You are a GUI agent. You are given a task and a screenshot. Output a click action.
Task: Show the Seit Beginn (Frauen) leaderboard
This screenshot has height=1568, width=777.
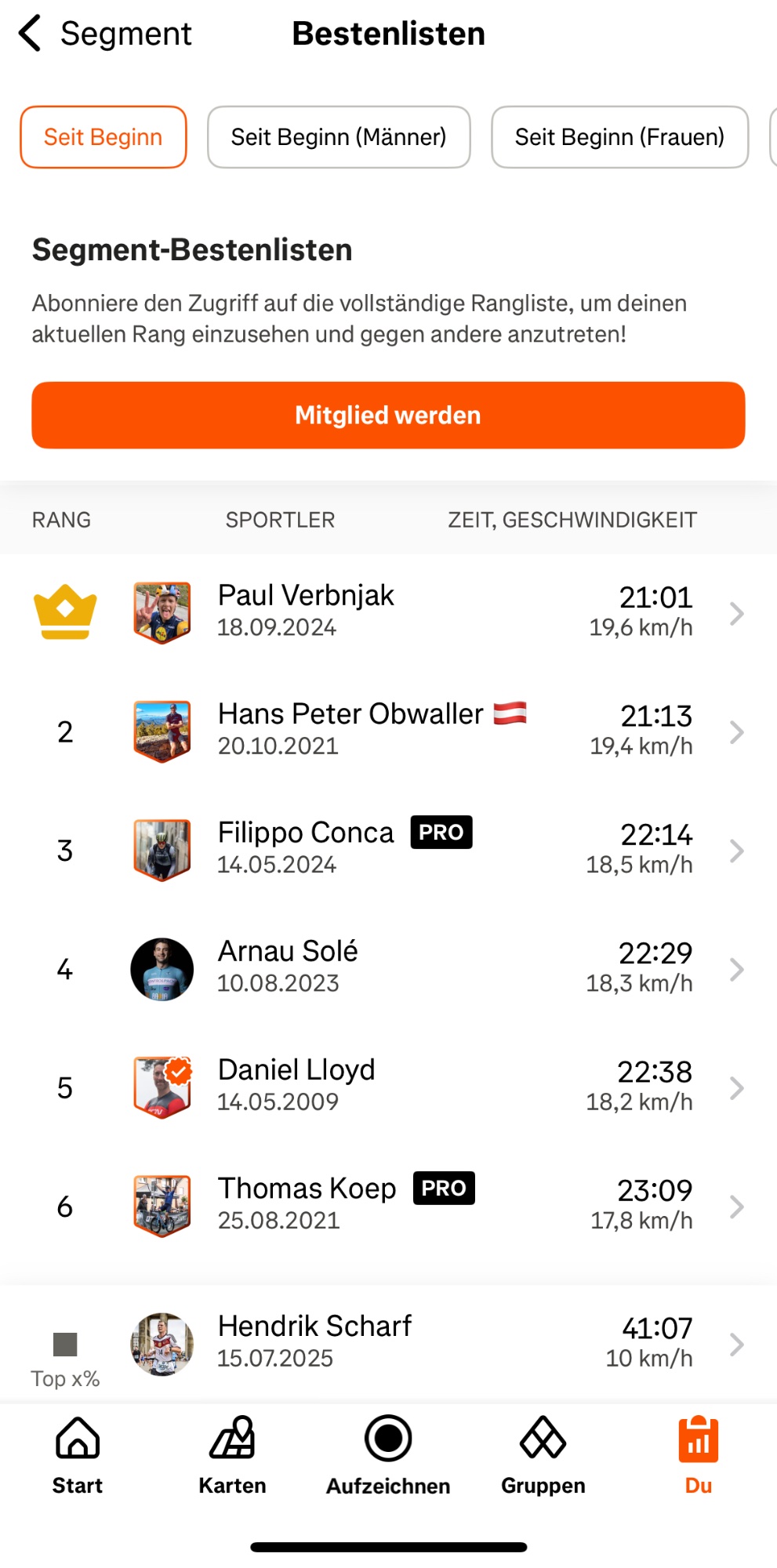click(x=619, y=137)
